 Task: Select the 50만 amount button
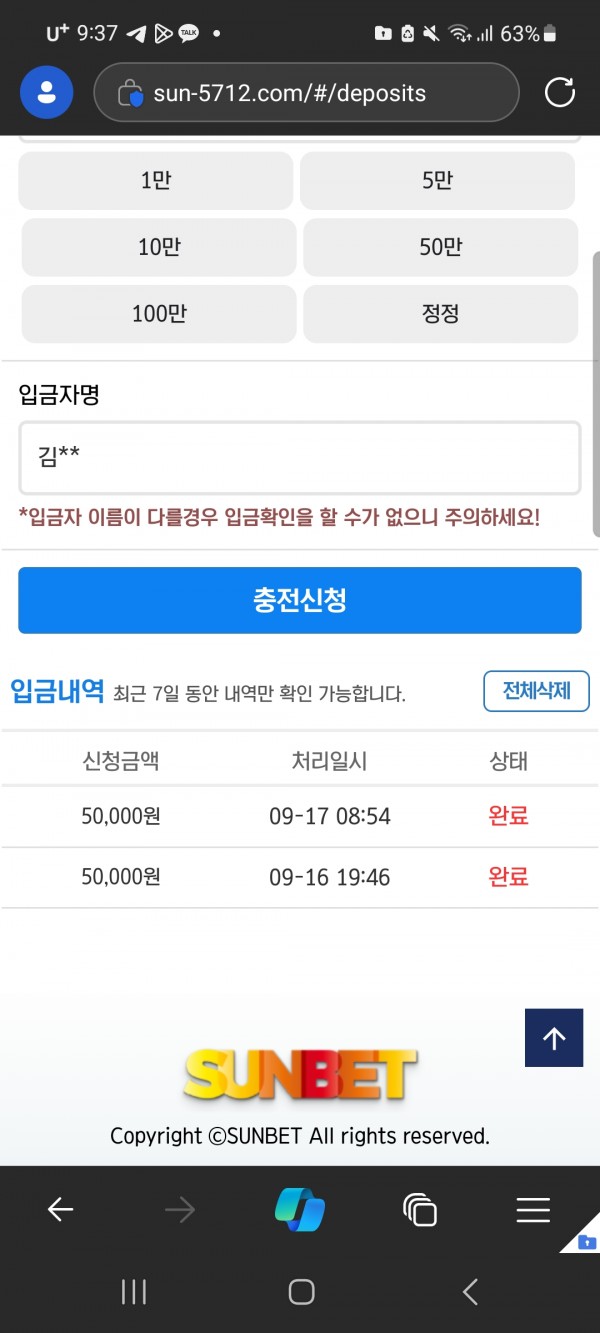[x=441, y=247]
